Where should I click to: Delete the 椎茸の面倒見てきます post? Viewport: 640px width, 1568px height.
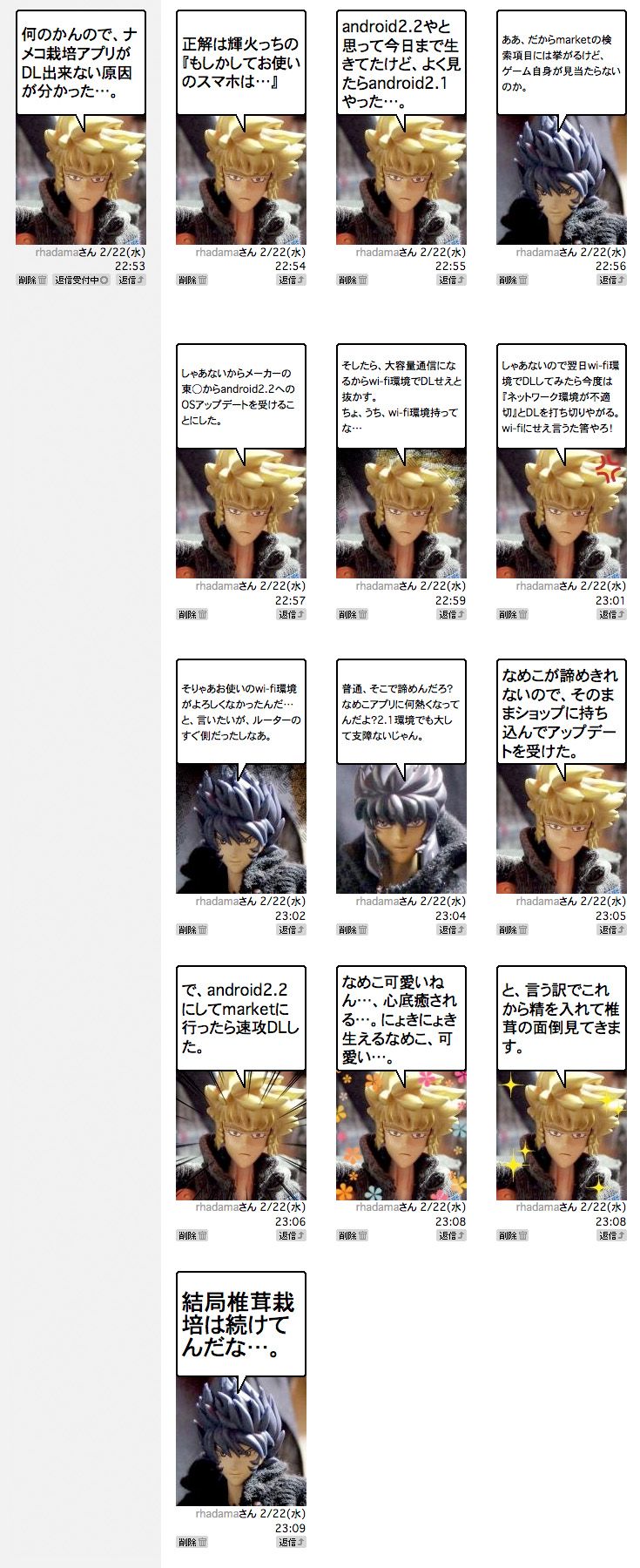pos(512,1236)
